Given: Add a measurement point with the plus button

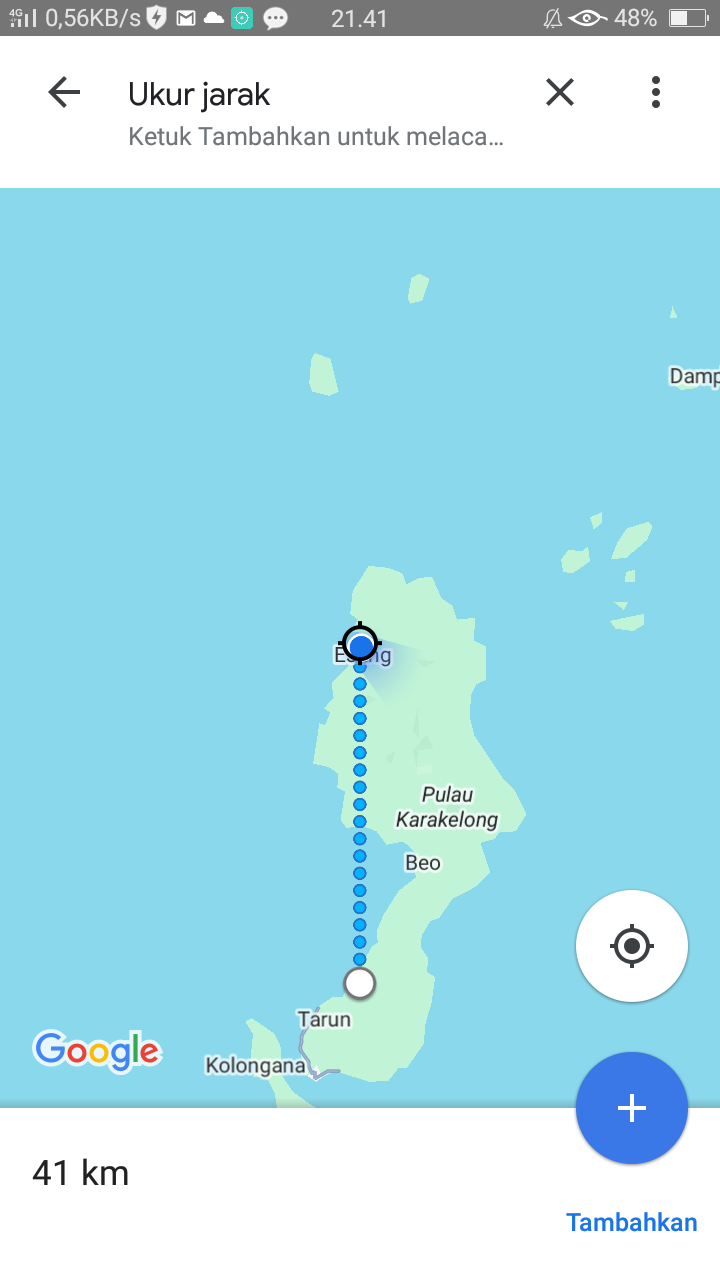Looking at the screenshot, I should [x=632, y=1108].
